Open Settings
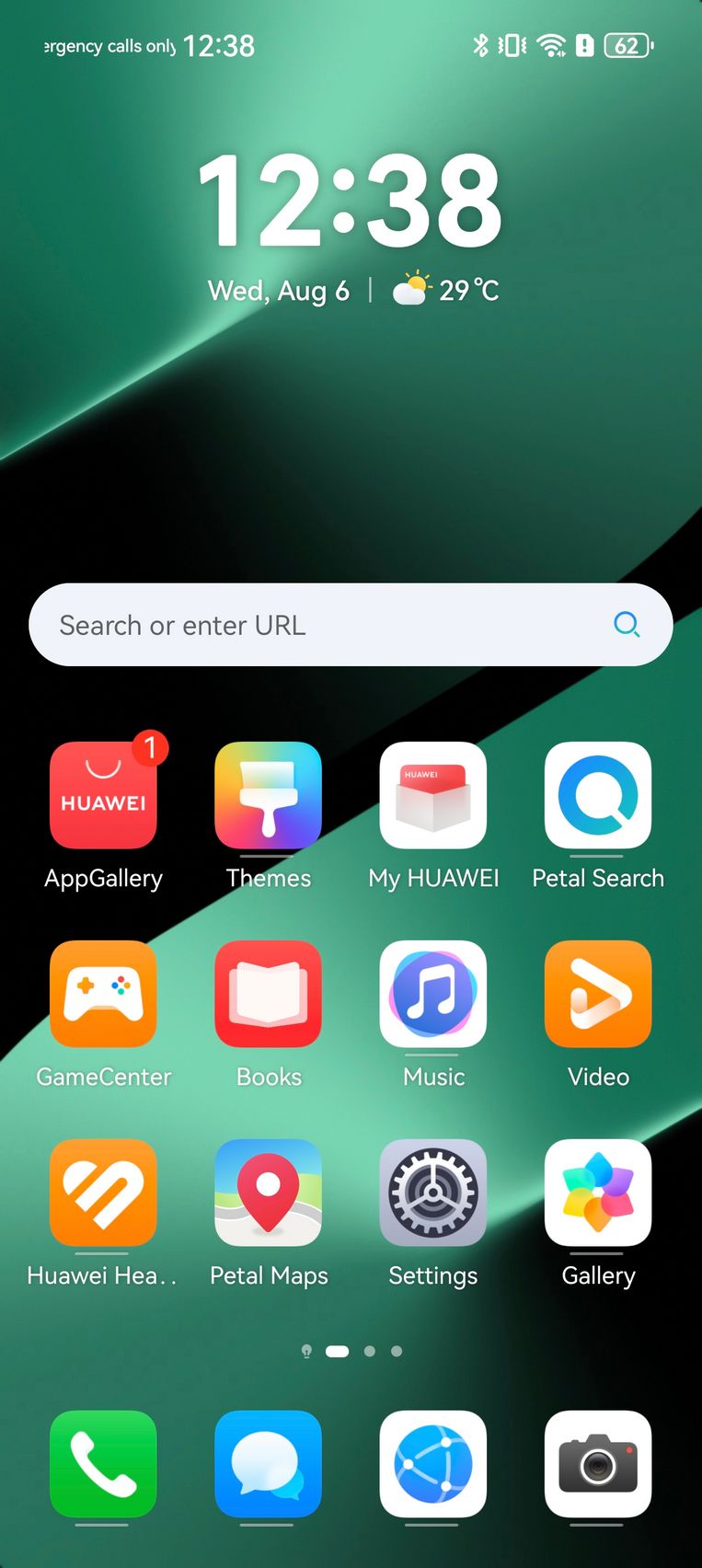Viewport: 702px width, 1568px height. (x=433, y=1193)
